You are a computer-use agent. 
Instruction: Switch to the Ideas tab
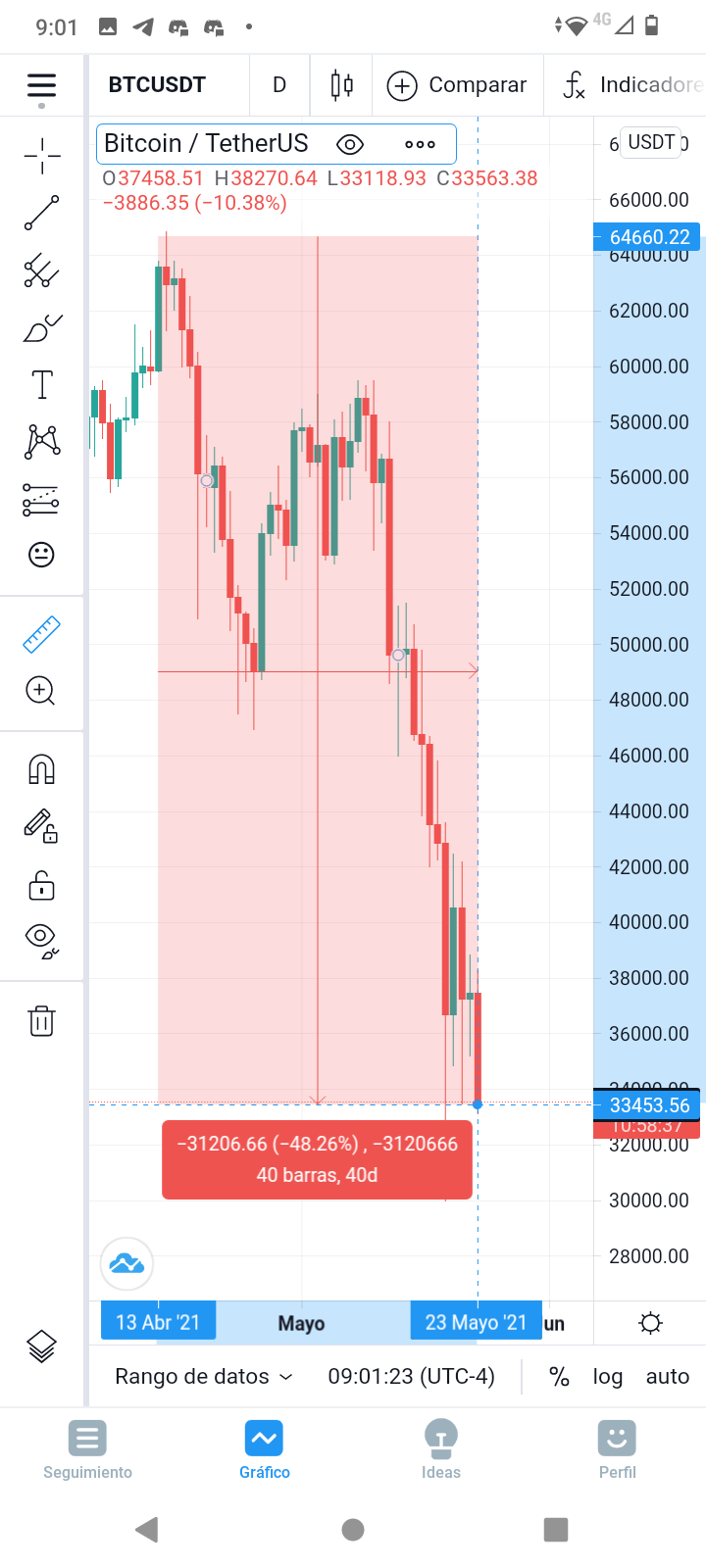(x=441, y=1450)
